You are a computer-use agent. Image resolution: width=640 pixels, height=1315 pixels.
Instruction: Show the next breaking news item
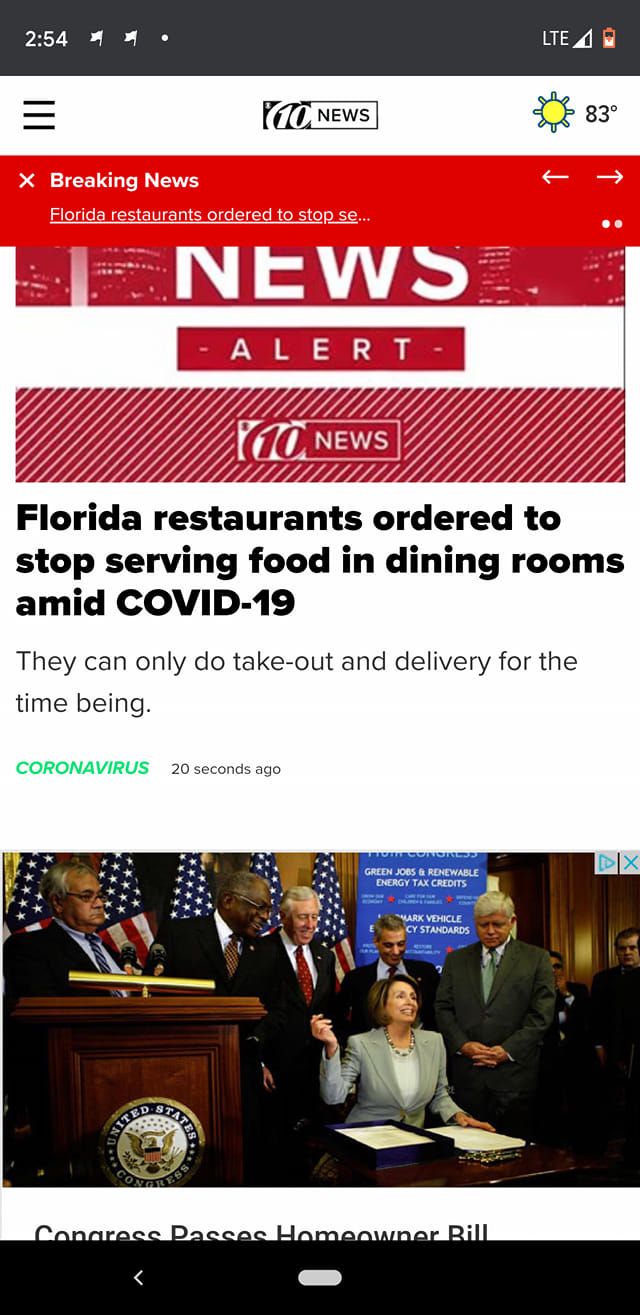tap(609, 177)
